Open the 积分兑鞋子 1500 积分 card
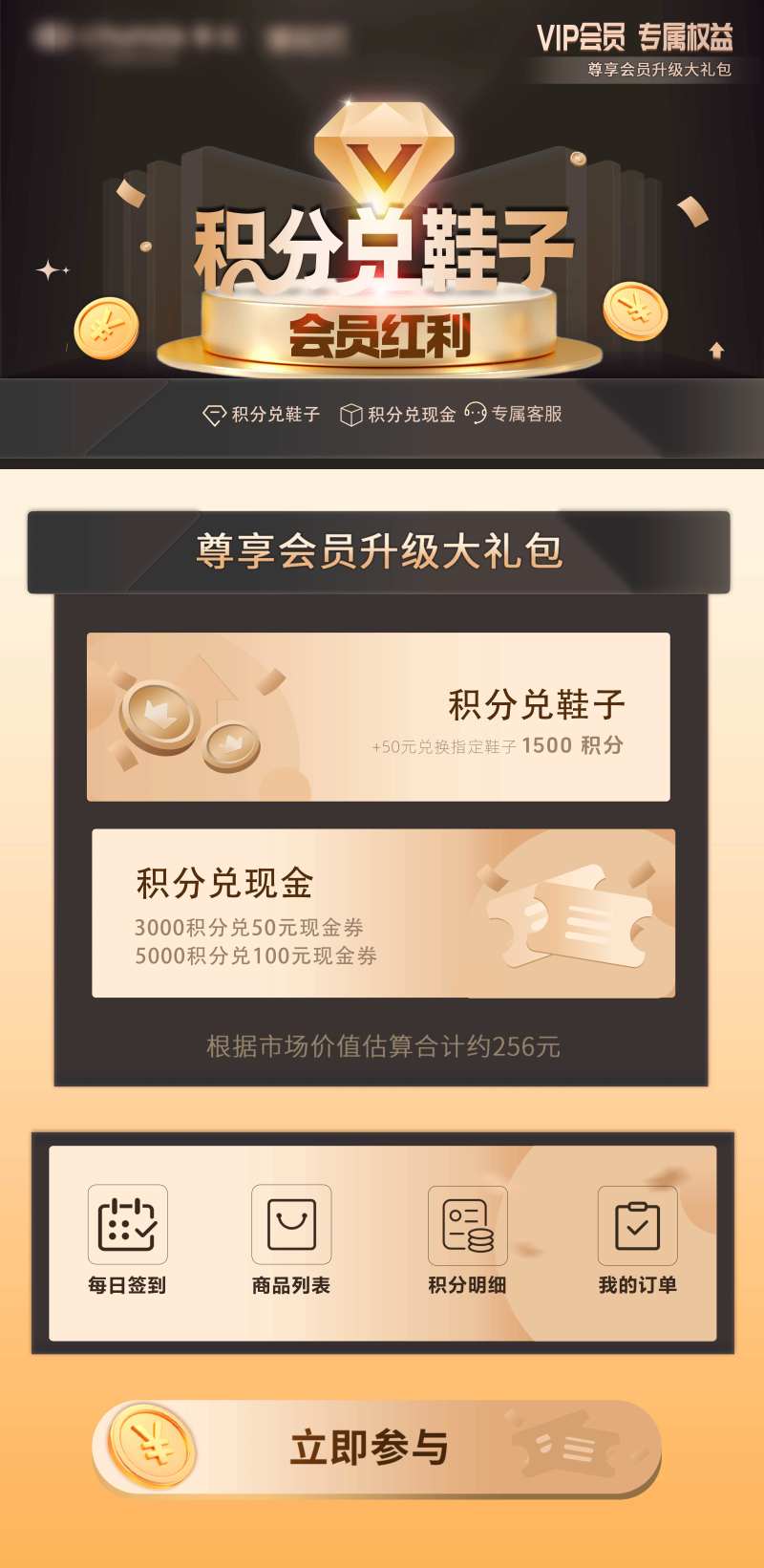Viewport: 764px width, 1568px height. [378, 717]
